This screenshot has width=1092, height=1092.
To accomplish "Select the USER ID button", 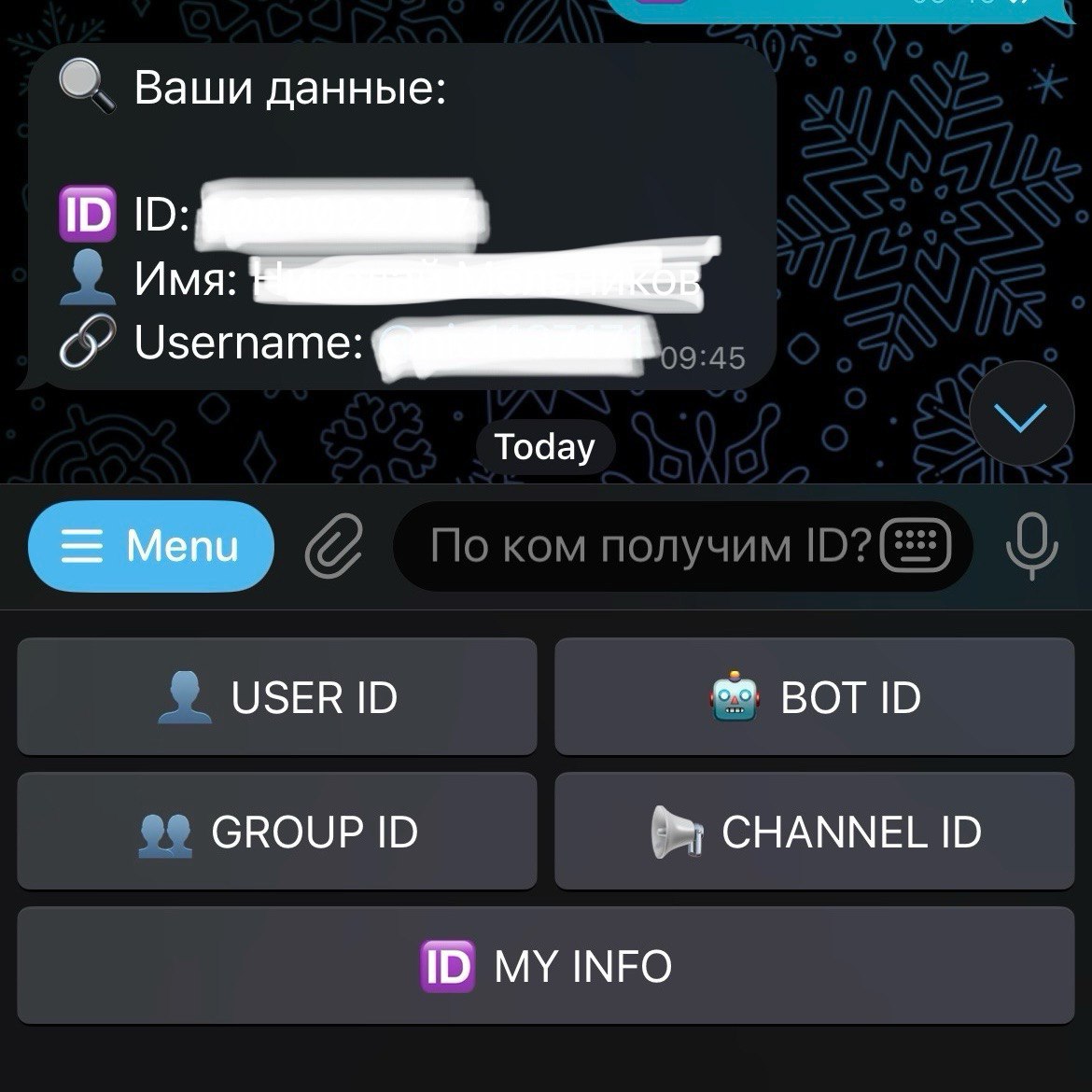I will tap(277, 697).
